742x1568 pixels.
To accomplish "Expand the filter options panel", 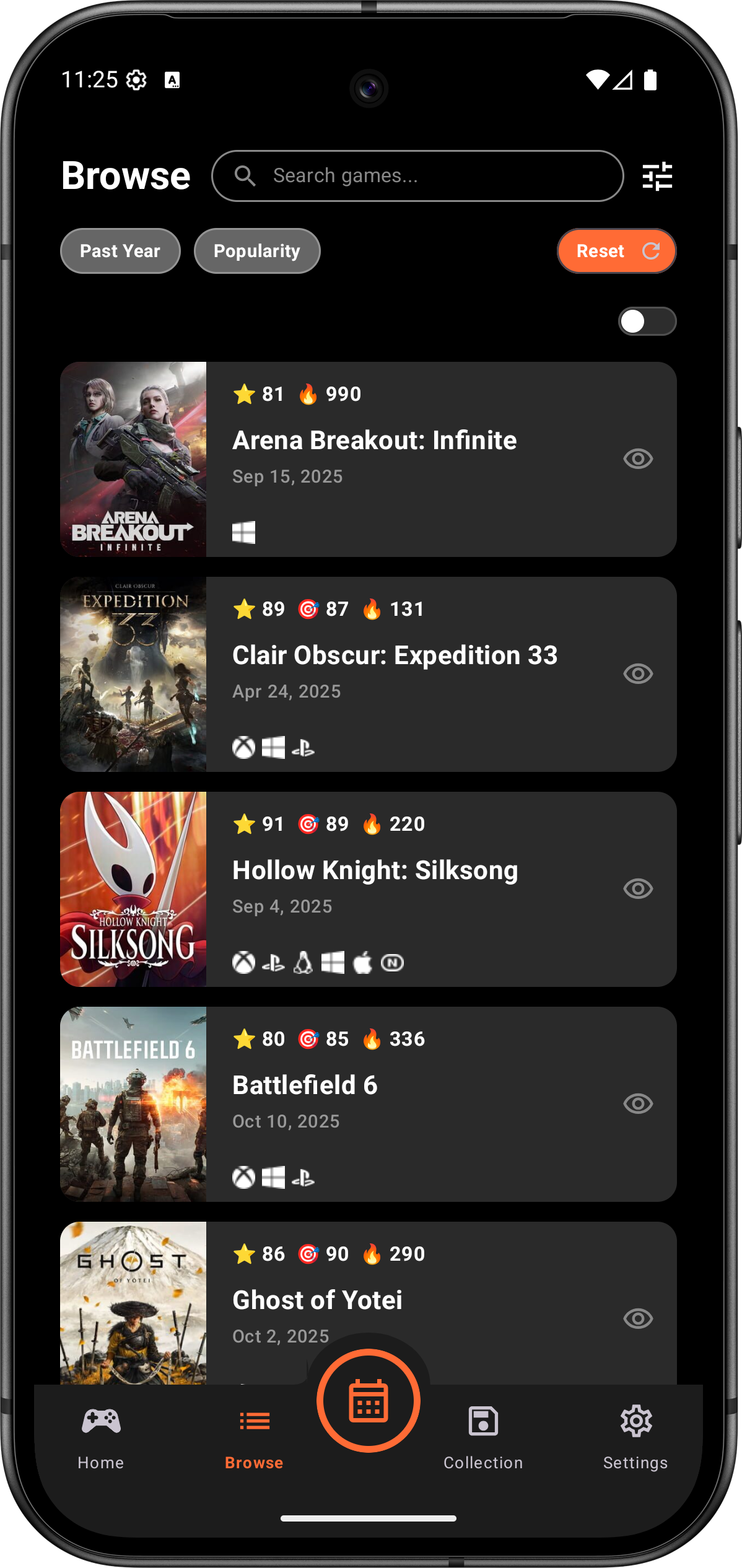I will pos(658,175).
